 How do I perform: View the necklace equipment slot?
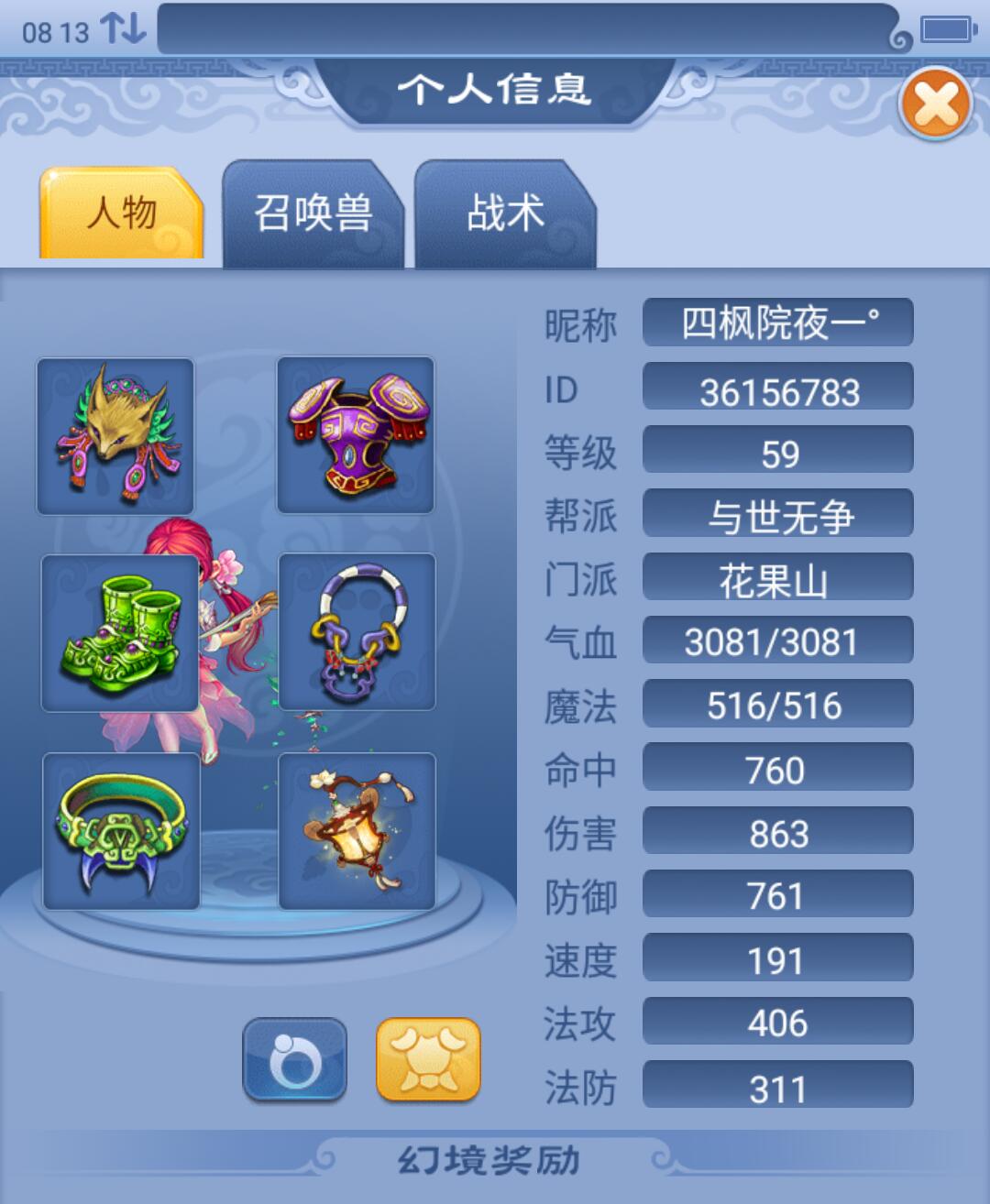tap(357, 632)
